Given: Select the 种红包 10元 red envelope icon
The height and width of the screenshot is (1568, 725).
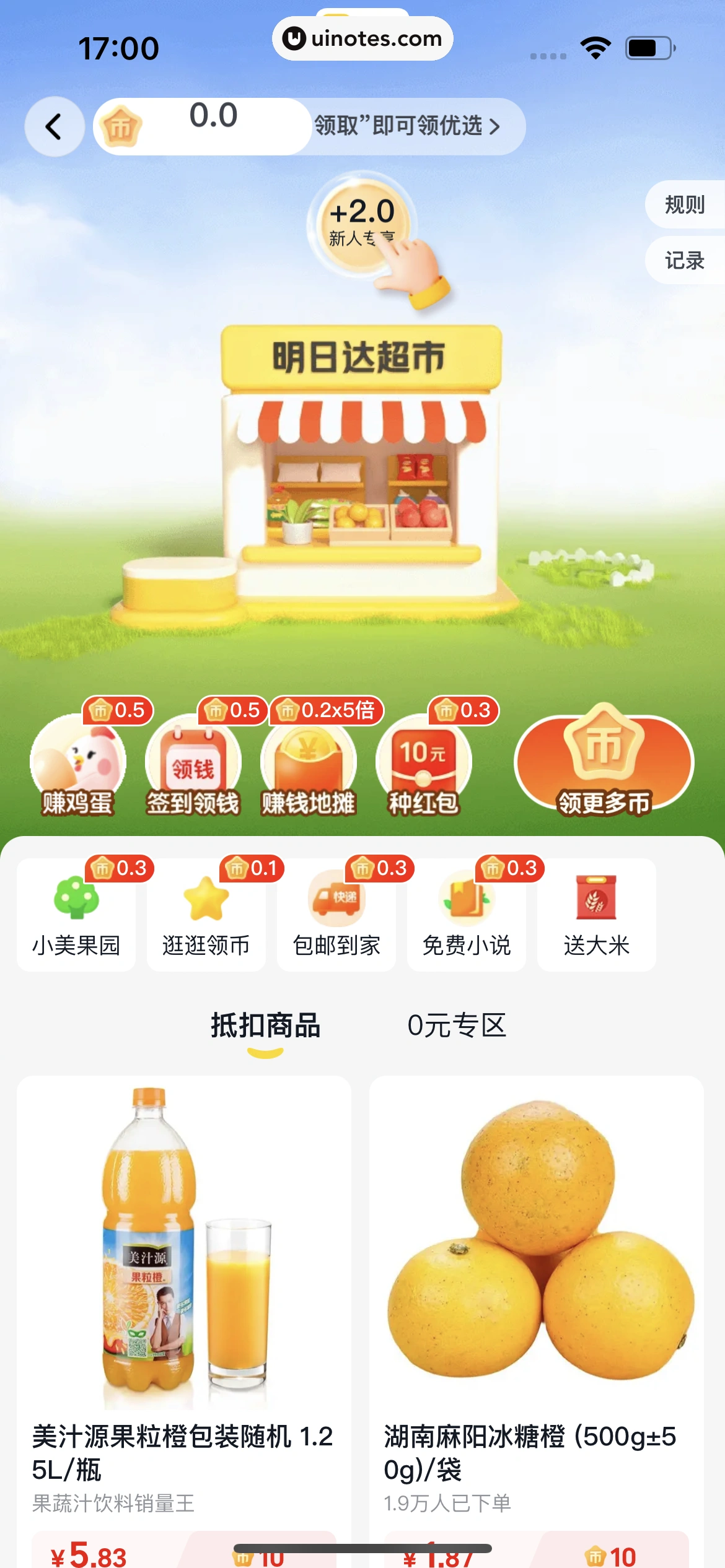Looking at the screenshot, I should 424,768.
